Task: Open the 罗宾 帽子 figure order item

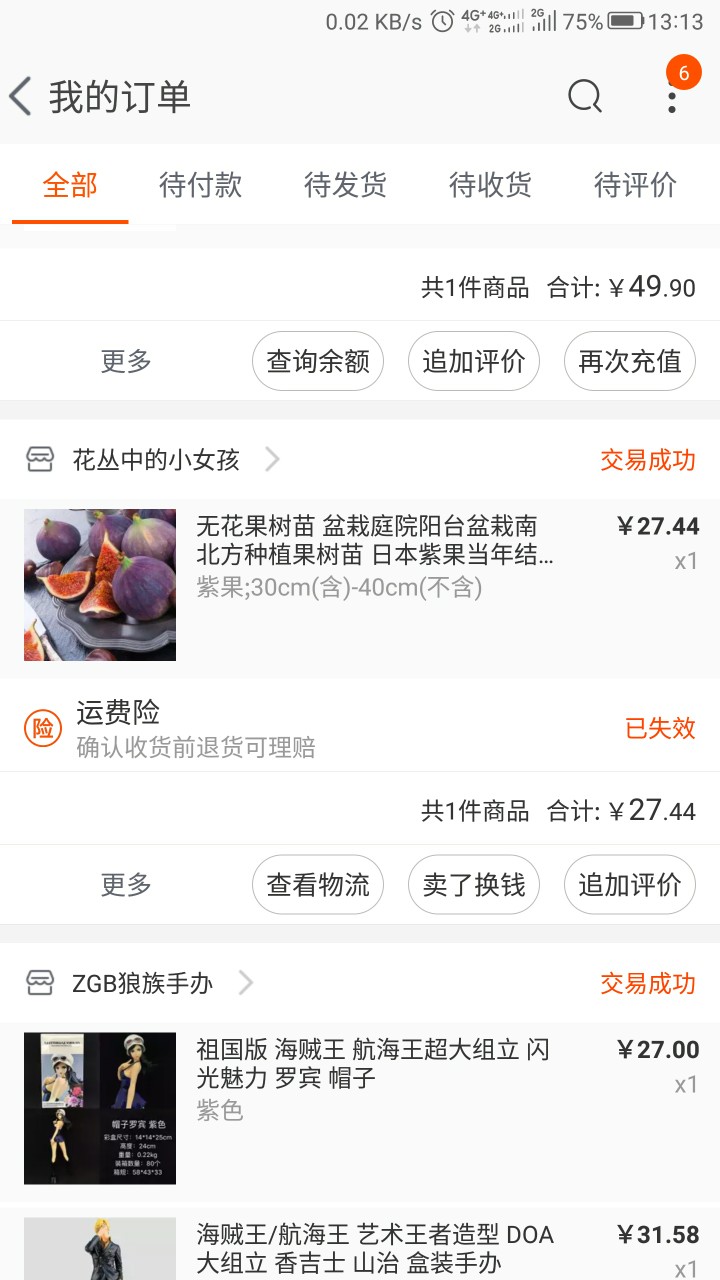Action: (360, 1108)
